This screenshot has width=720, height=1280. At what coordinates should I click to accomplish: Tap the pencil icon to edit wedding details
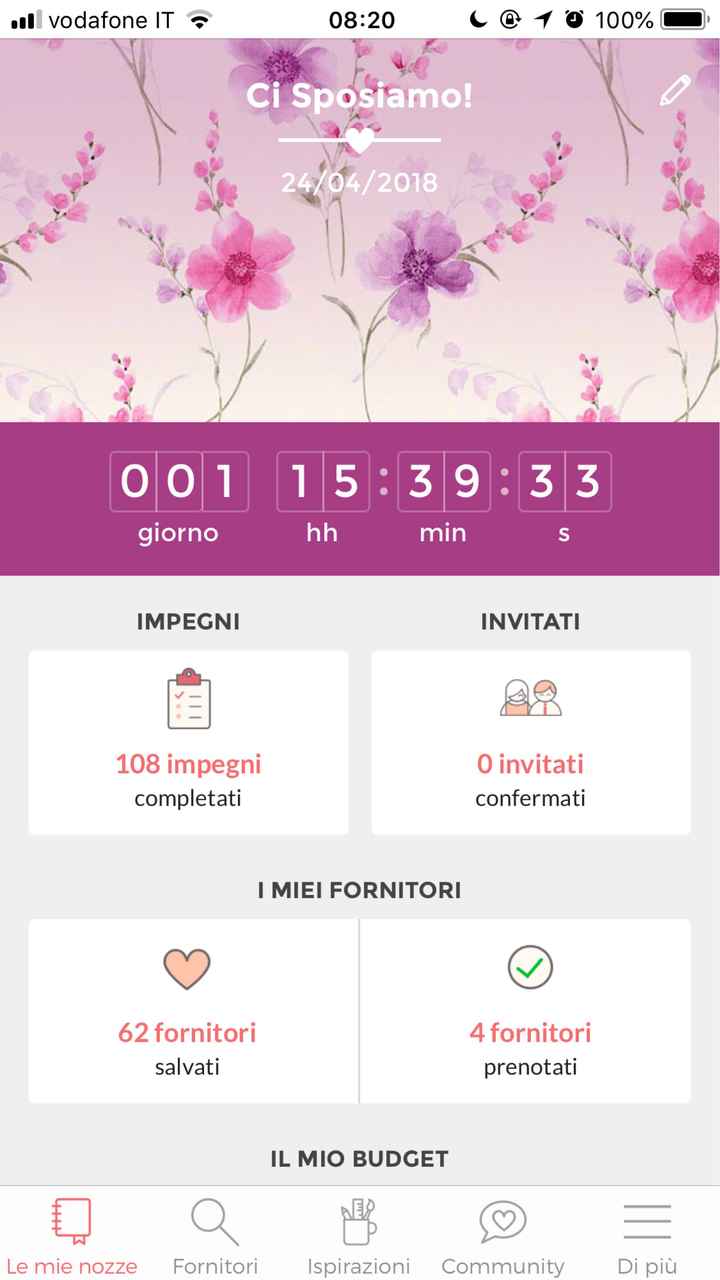[x=675, y=89]
